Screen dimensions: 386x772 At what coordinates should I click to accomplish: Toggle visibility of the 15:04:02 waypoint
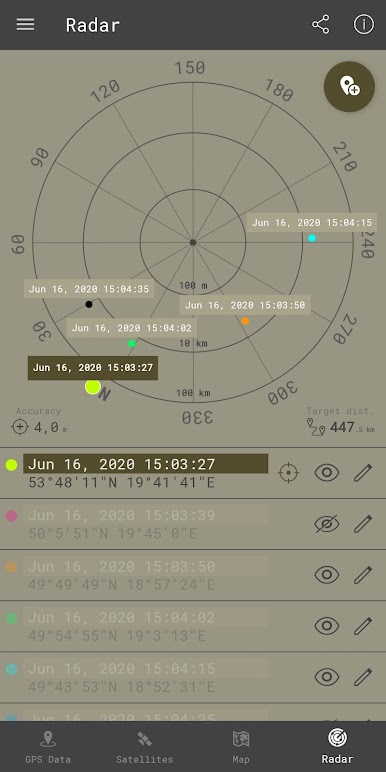[x=327, y=626]
